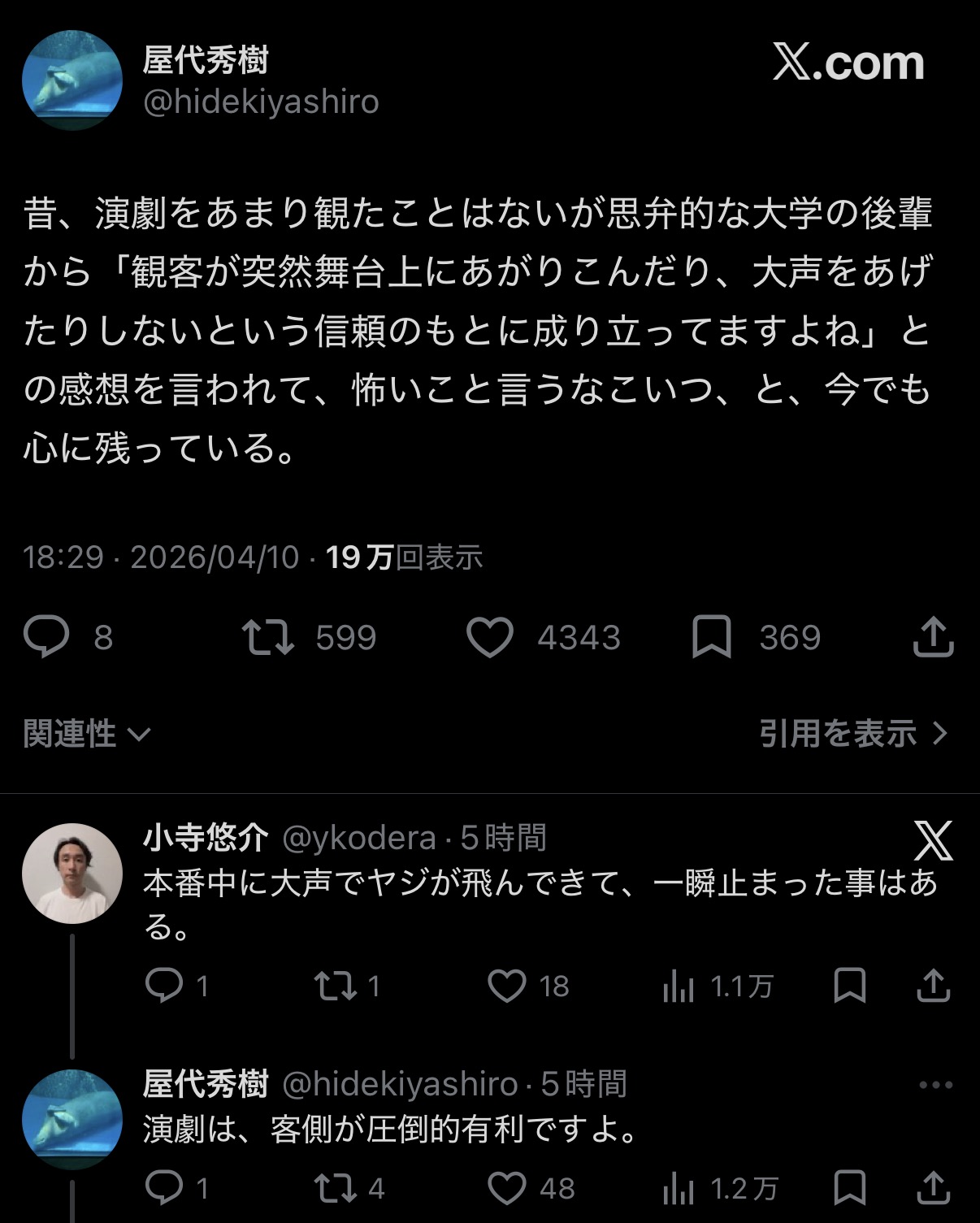Repost 屋代秀樹's reply with 4 reposts
The width and height of the screenshot is (980, 1223).
336,1189
